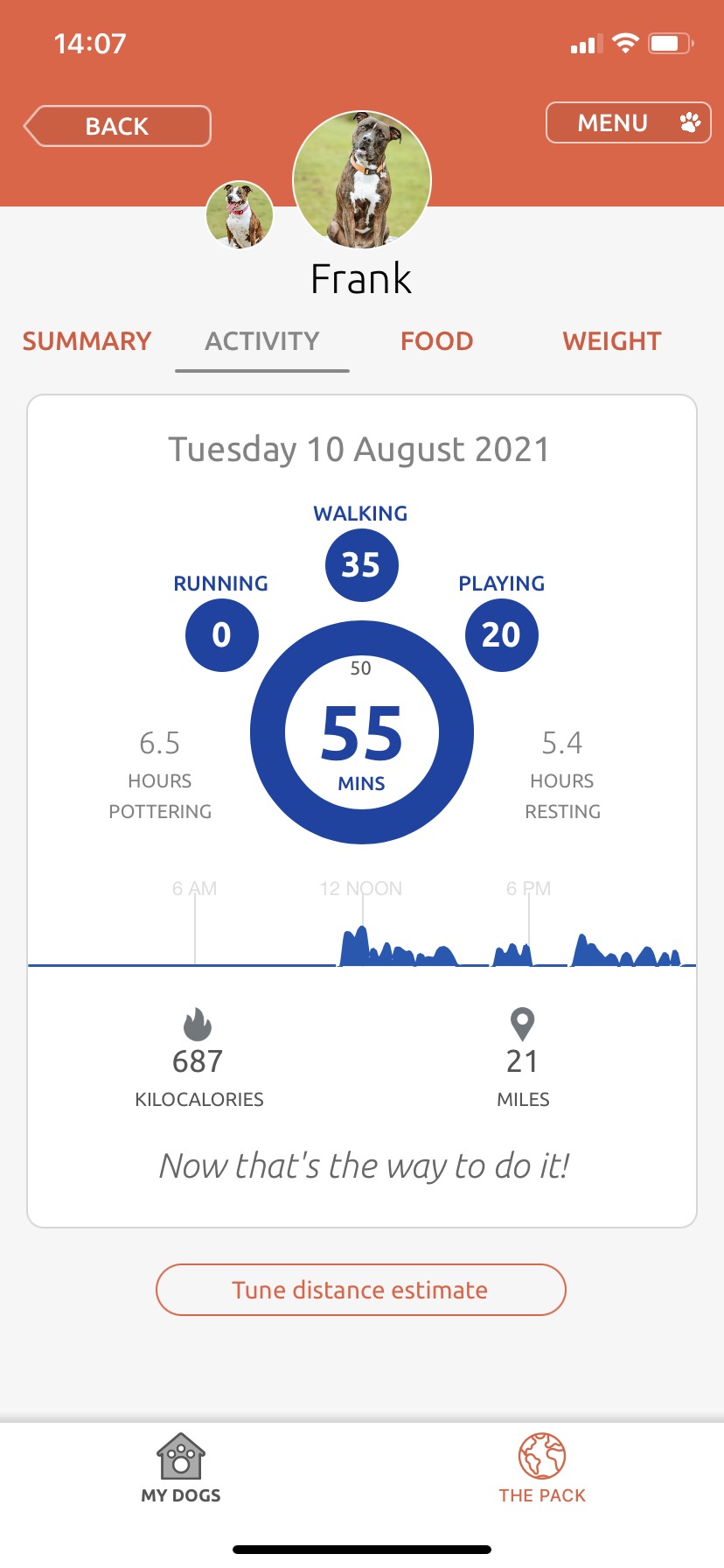Image resolution: width=724 pixels, height=1568 pixels.
Task: Open THE PACK section
Action: click(542, 1468)
